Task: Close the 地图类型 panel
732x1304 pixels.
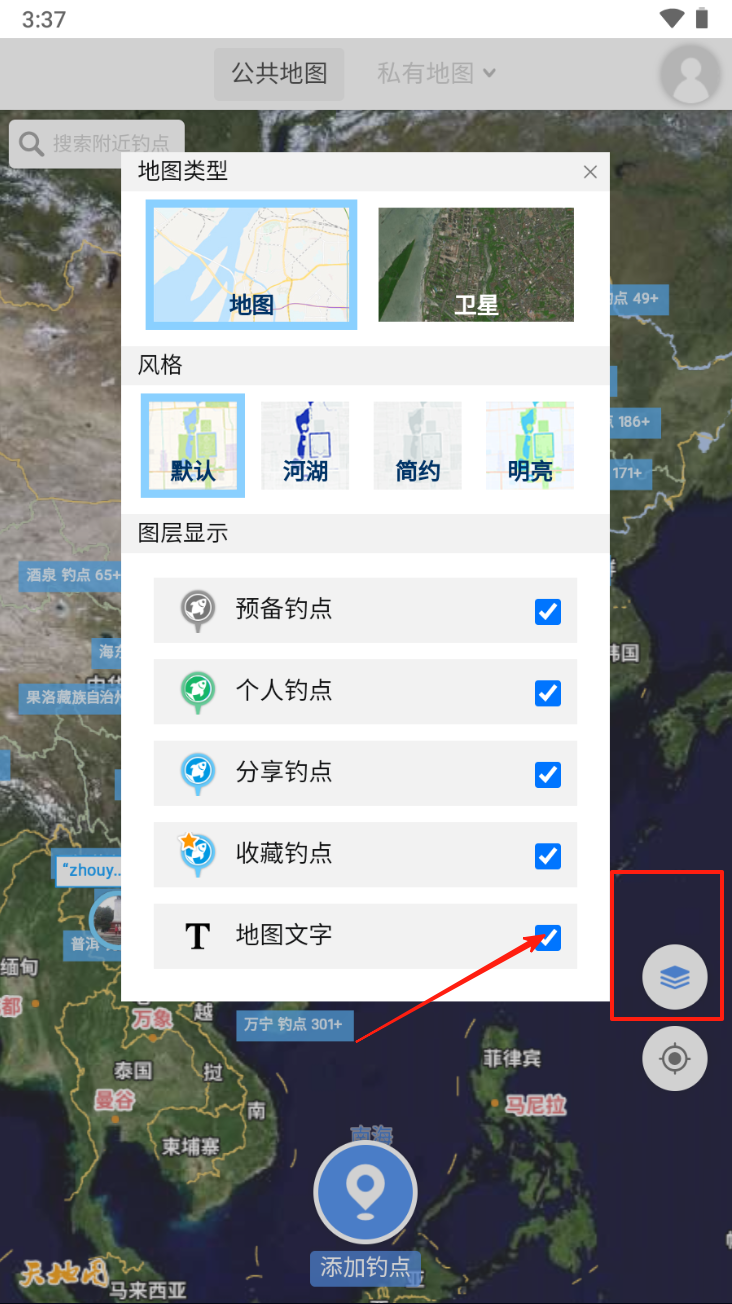Action: point(590,172)
